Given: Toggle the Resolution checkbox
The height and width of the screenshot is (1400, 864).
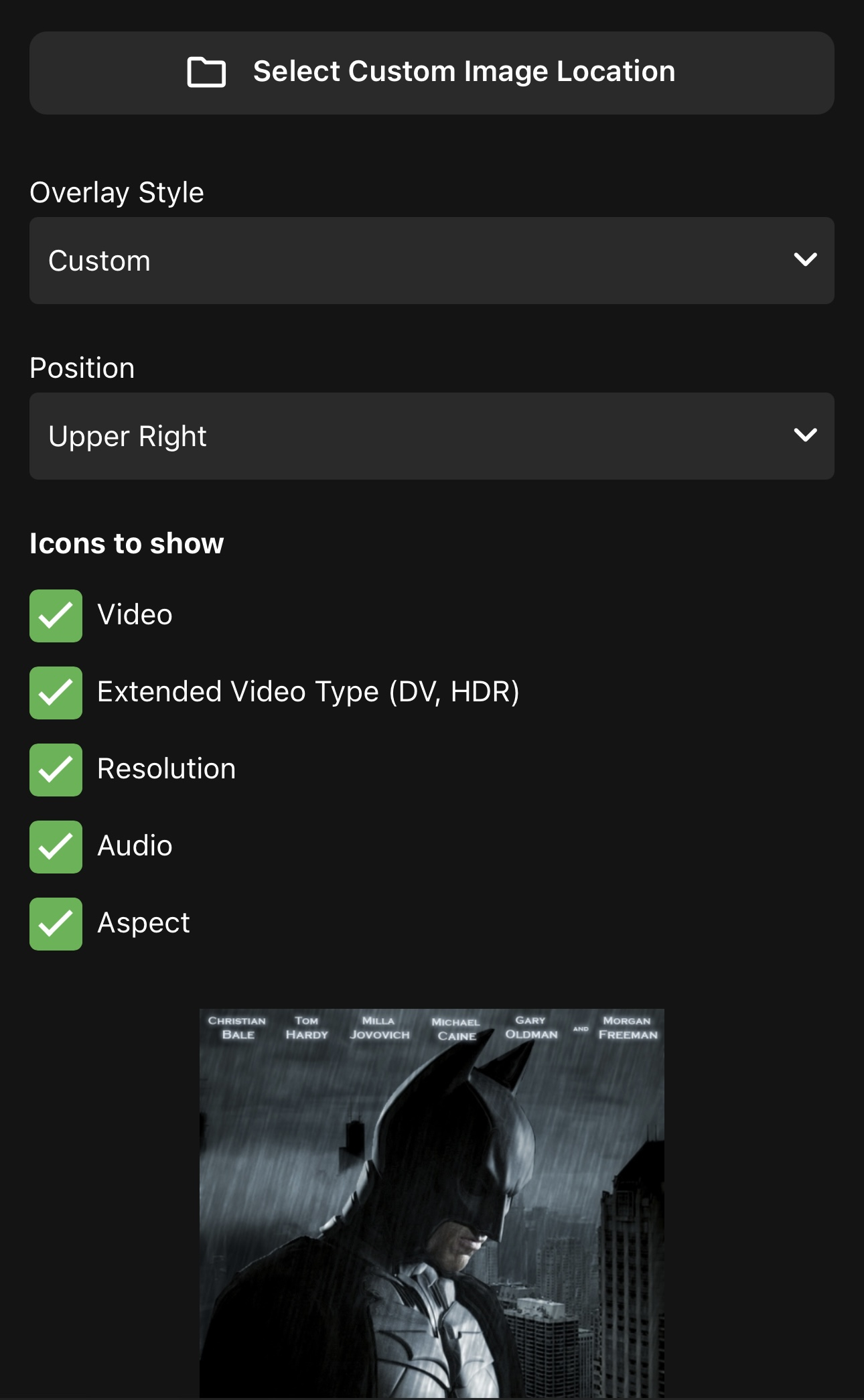Looking at the screenshot, I should 56,770.
